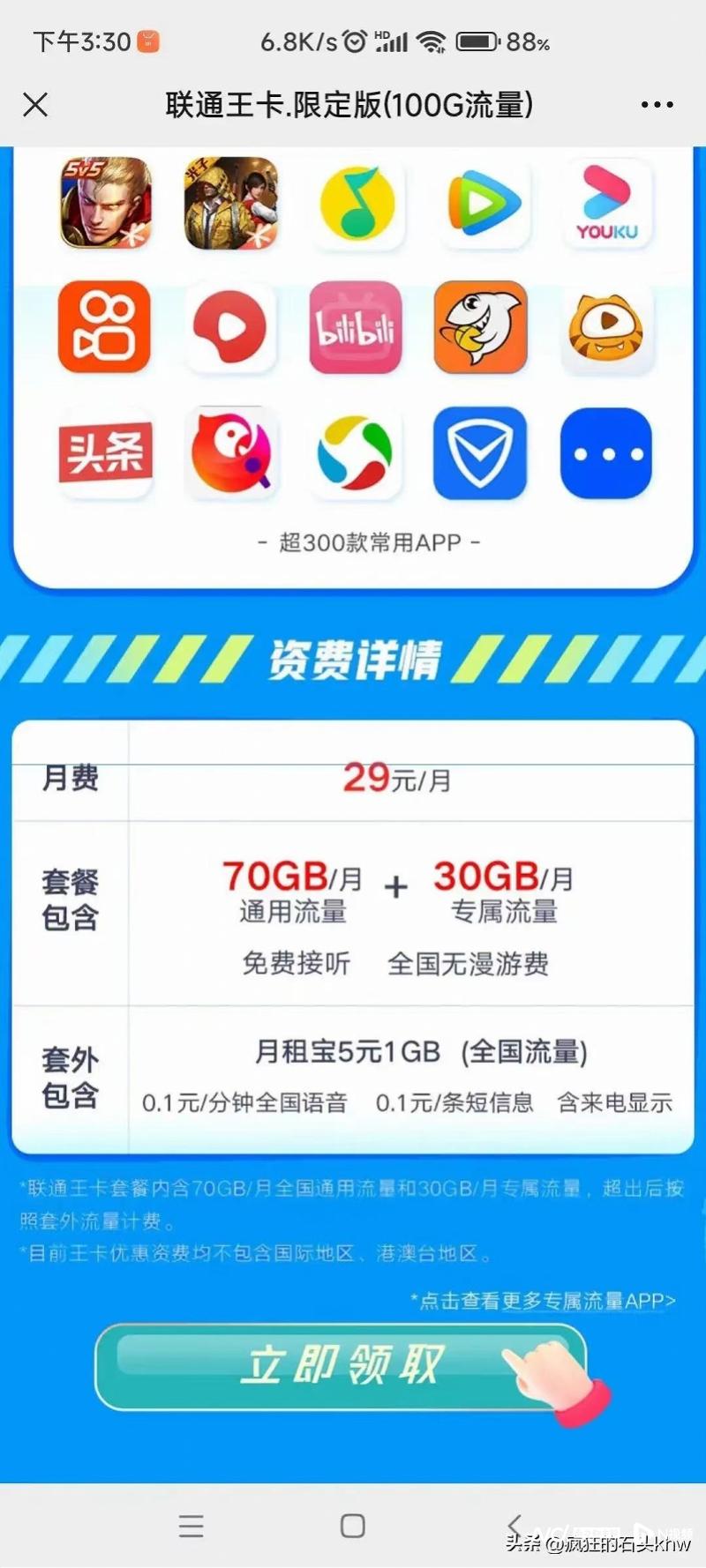This screenshot has width=706, height=1568.
Task: Tap the 立即领取 button
Action: click(341, 1366)
